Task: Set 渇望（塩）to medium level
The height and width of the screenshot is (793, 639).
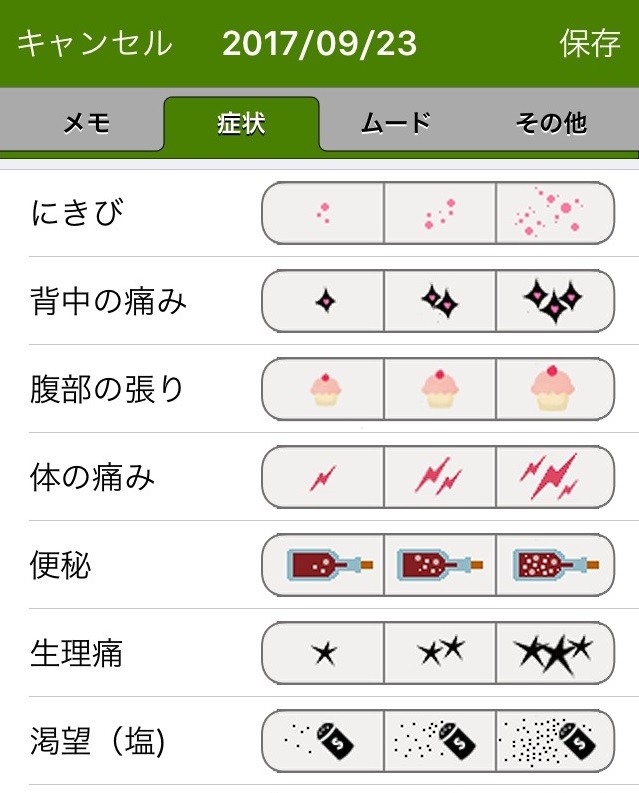Action: click(x=439, y=741)
